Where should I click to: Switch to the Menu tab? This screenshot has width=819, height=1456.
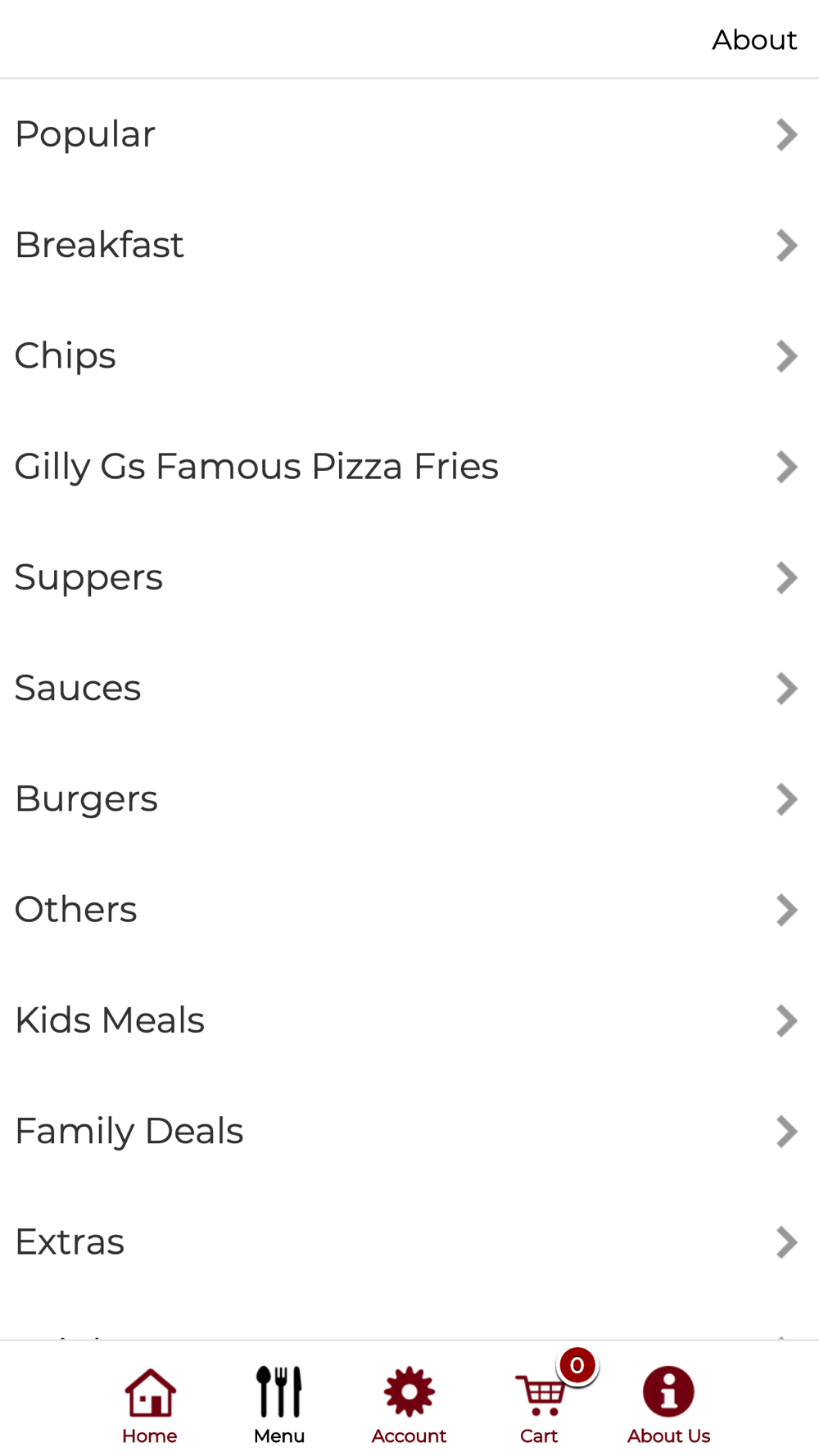pos(279,1405)
